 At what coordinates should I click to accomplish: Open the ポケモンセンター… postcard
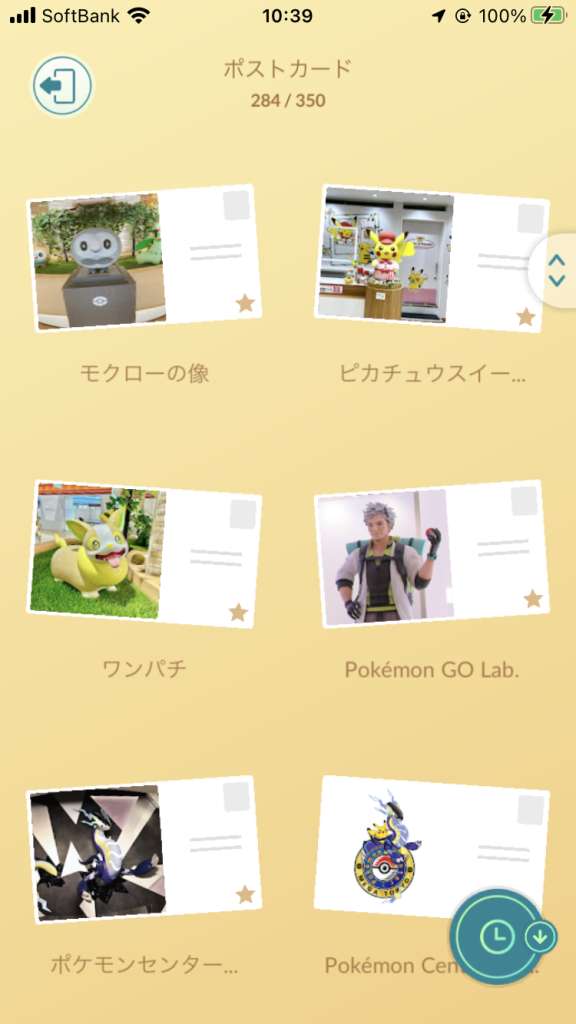pyautogui.click(x=144, y=850)
